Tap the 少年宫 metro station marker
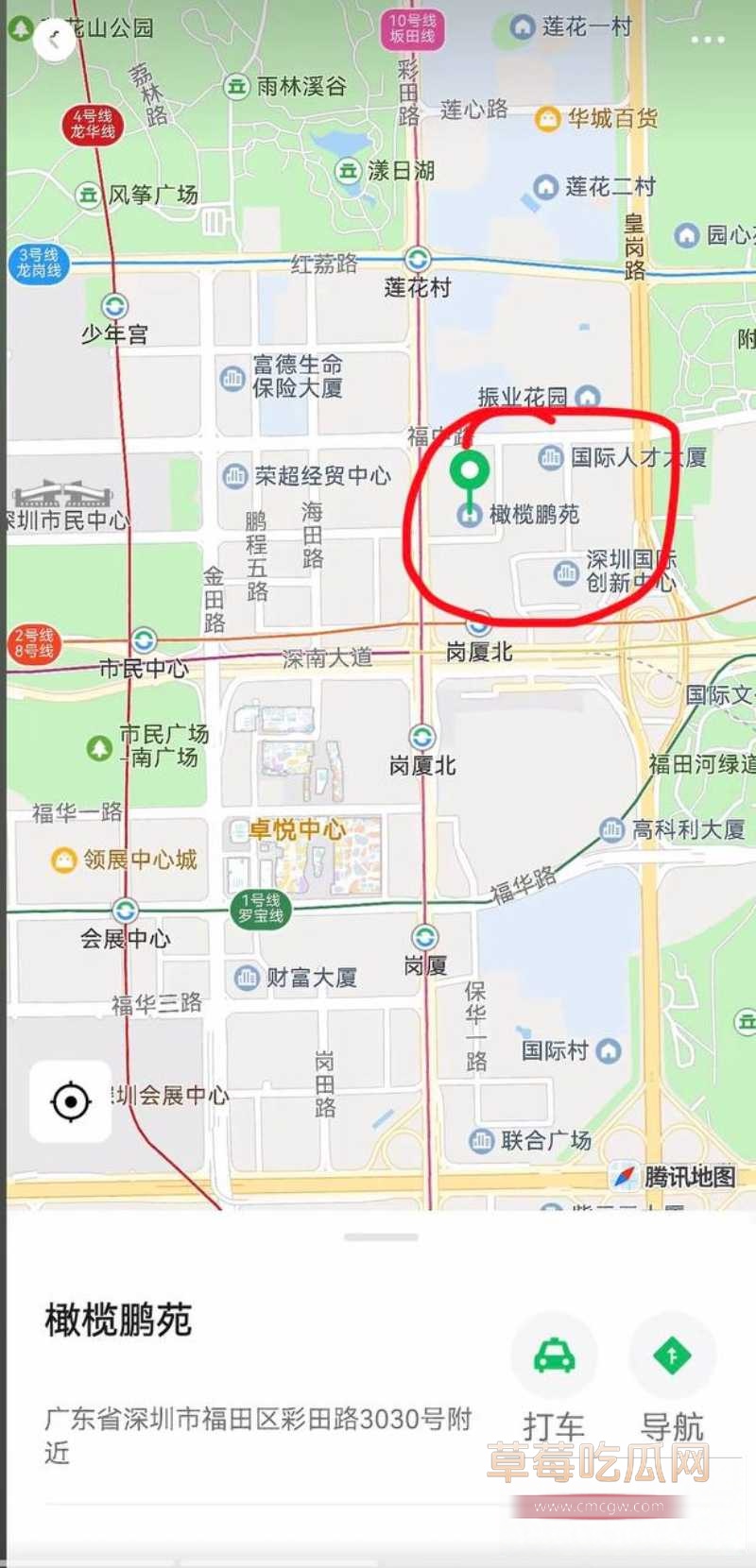The width and height of the screenshot is (756, 1568). pyautogui.click(x=113, y=306)
